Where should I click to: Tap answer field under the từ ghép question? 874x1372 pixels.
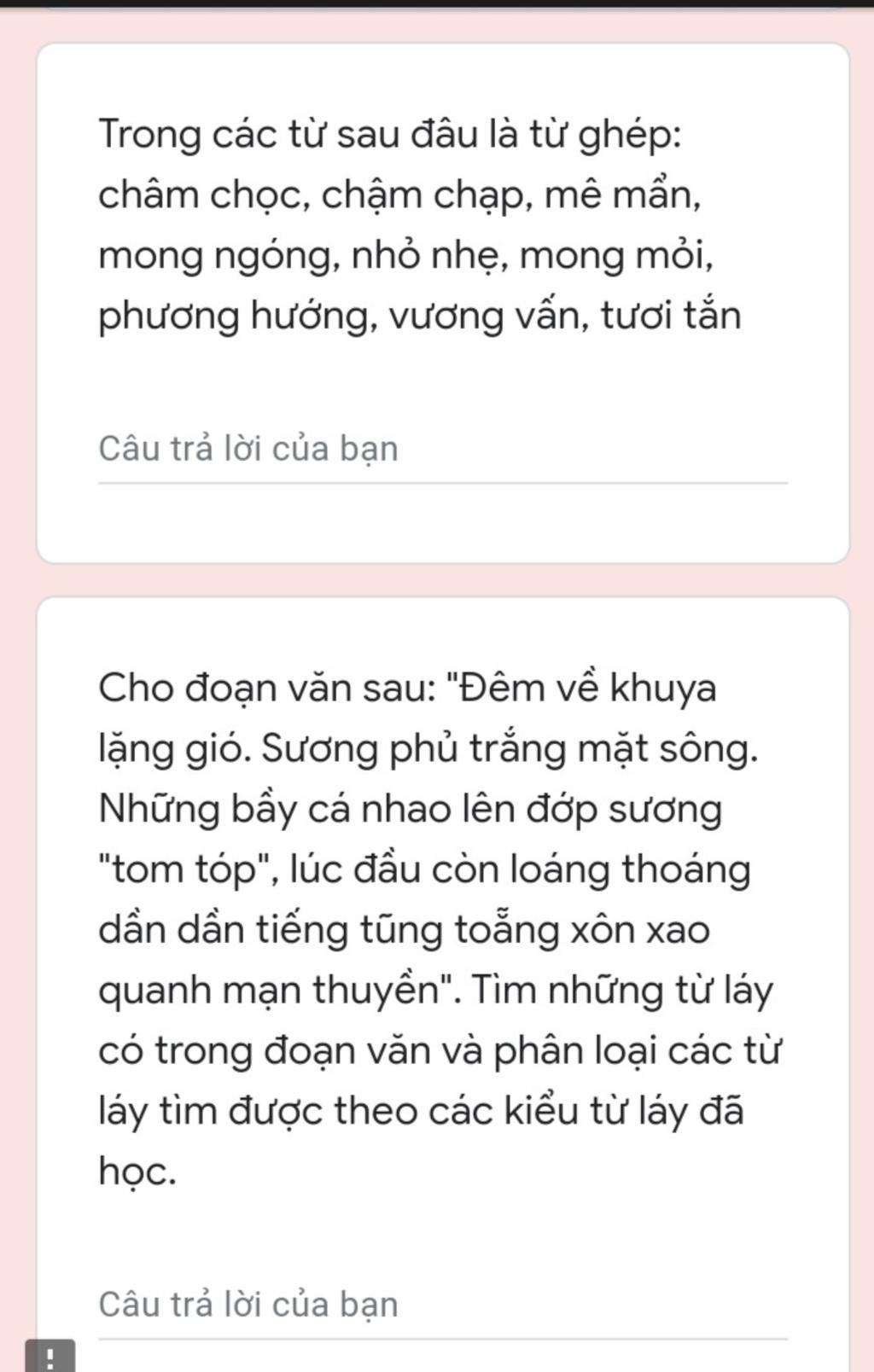pyautogui.click(x=441, y=450)
